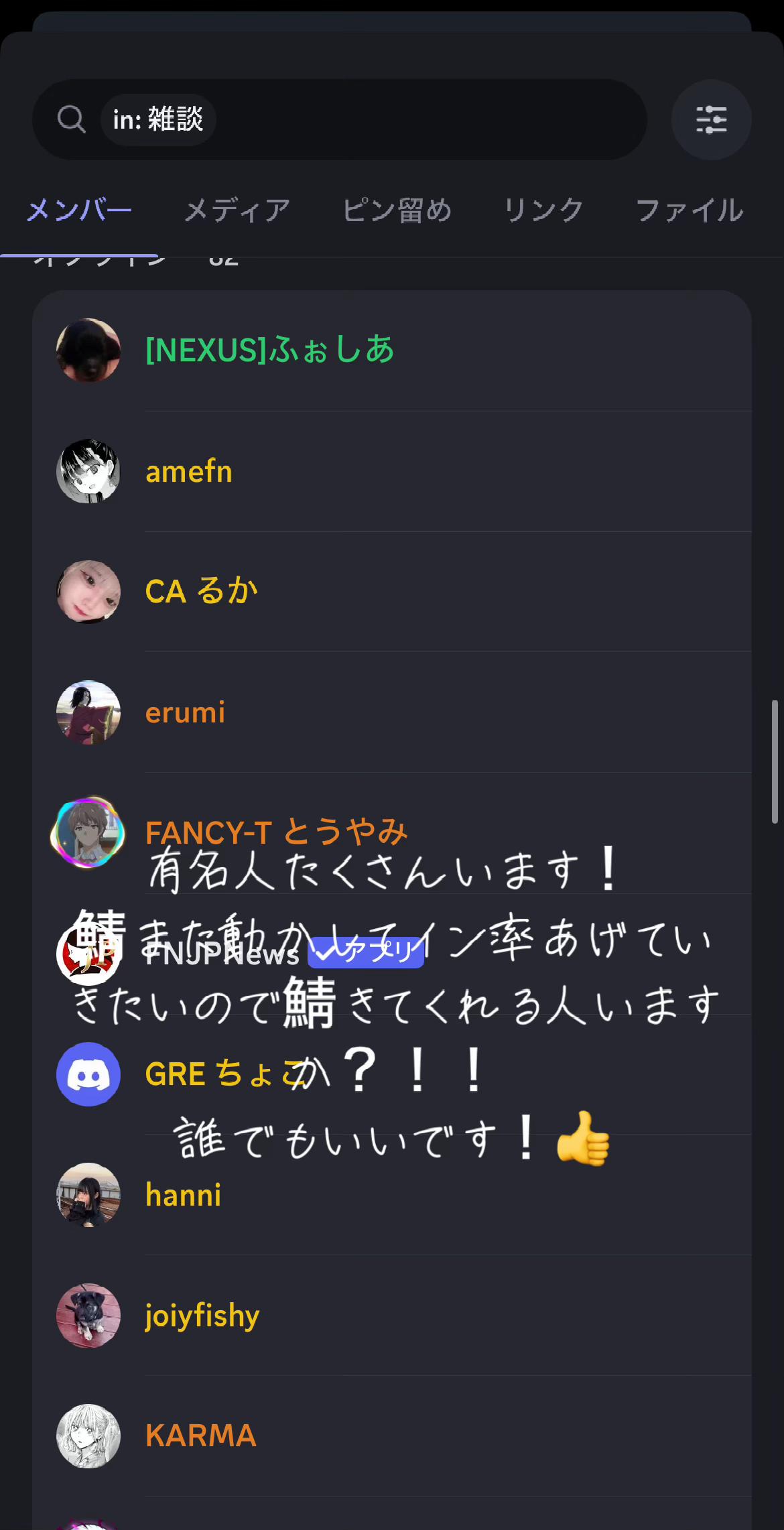Switch to the ファイル tab

click(690, 210)
